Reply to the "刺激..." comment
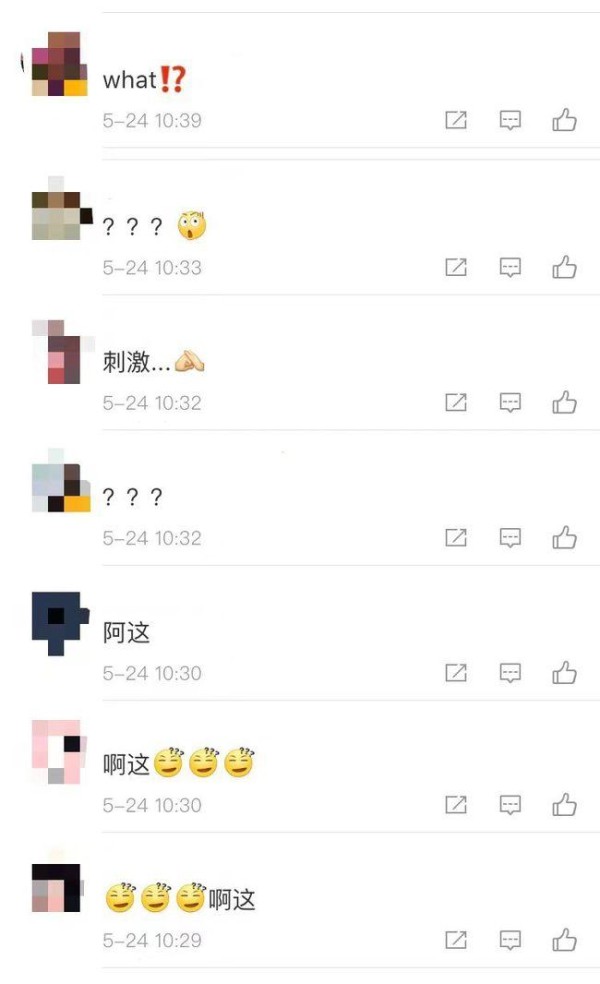The image size is (600, 984). [x=510, y=402]
